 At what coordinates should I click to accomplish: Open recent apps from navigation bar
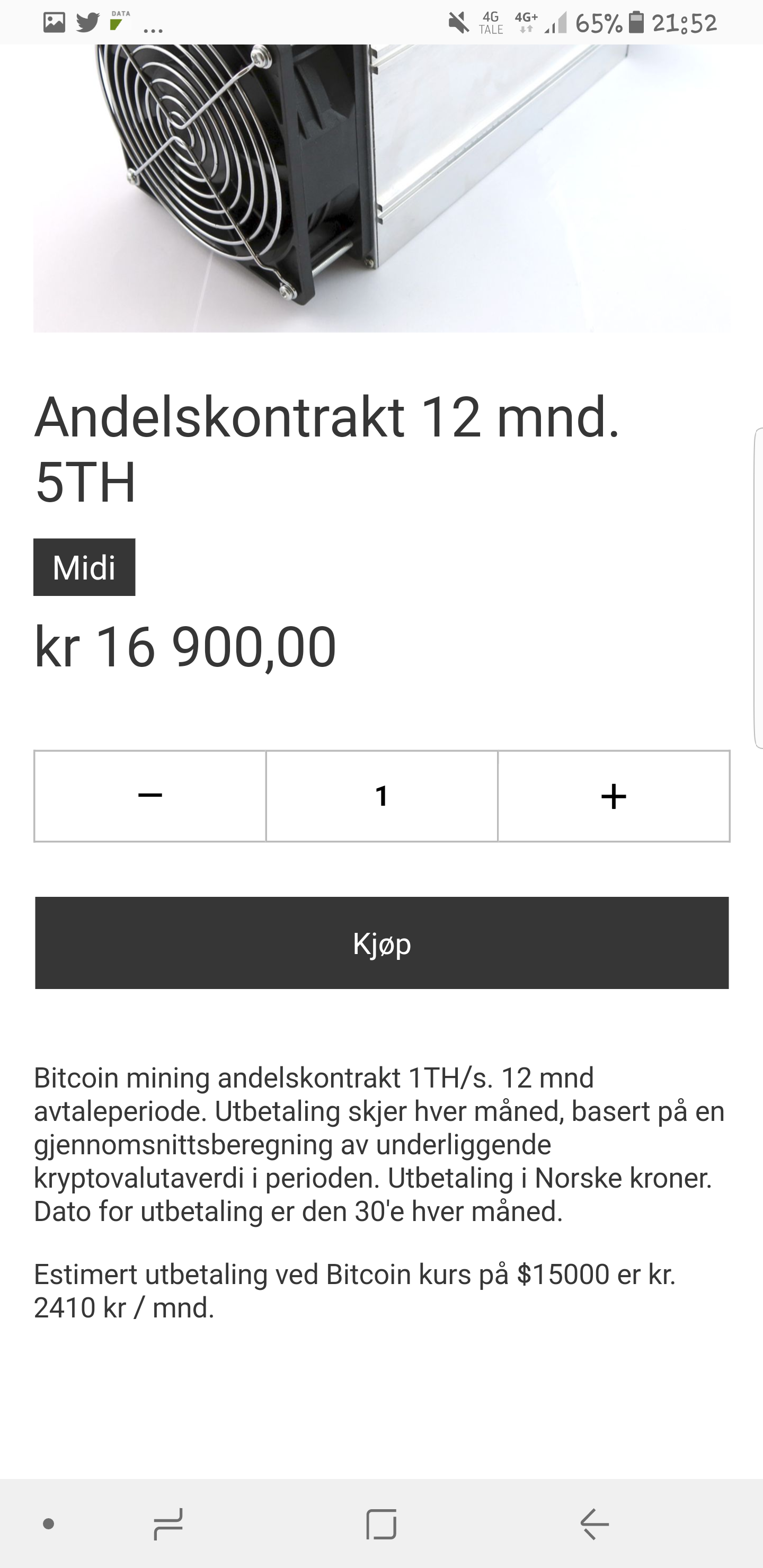coord(168,1524)
